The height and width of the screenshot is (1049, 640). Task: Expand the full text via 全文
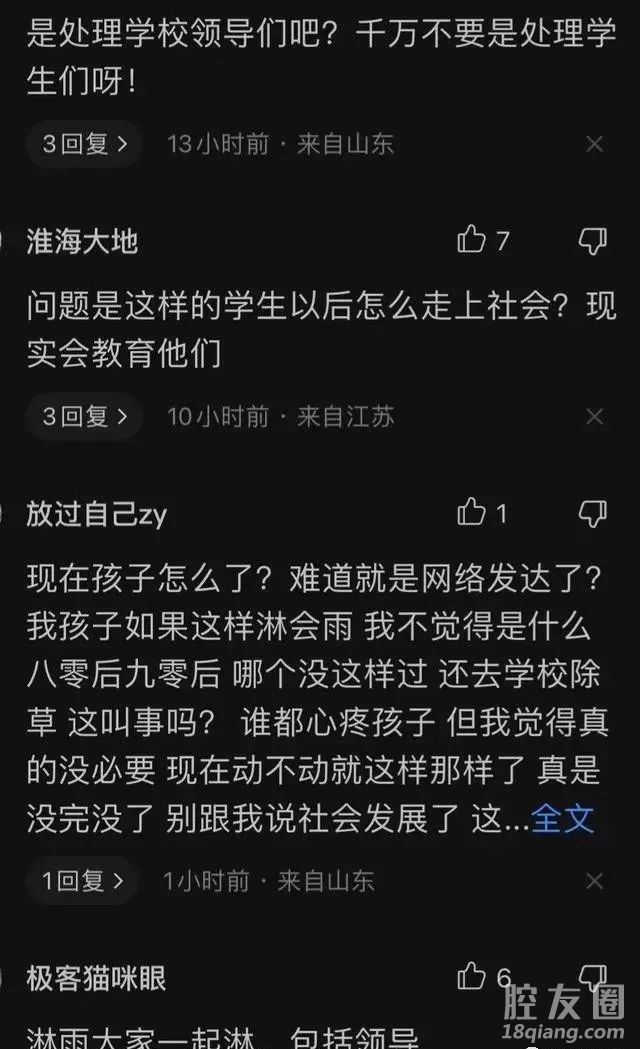562,819
